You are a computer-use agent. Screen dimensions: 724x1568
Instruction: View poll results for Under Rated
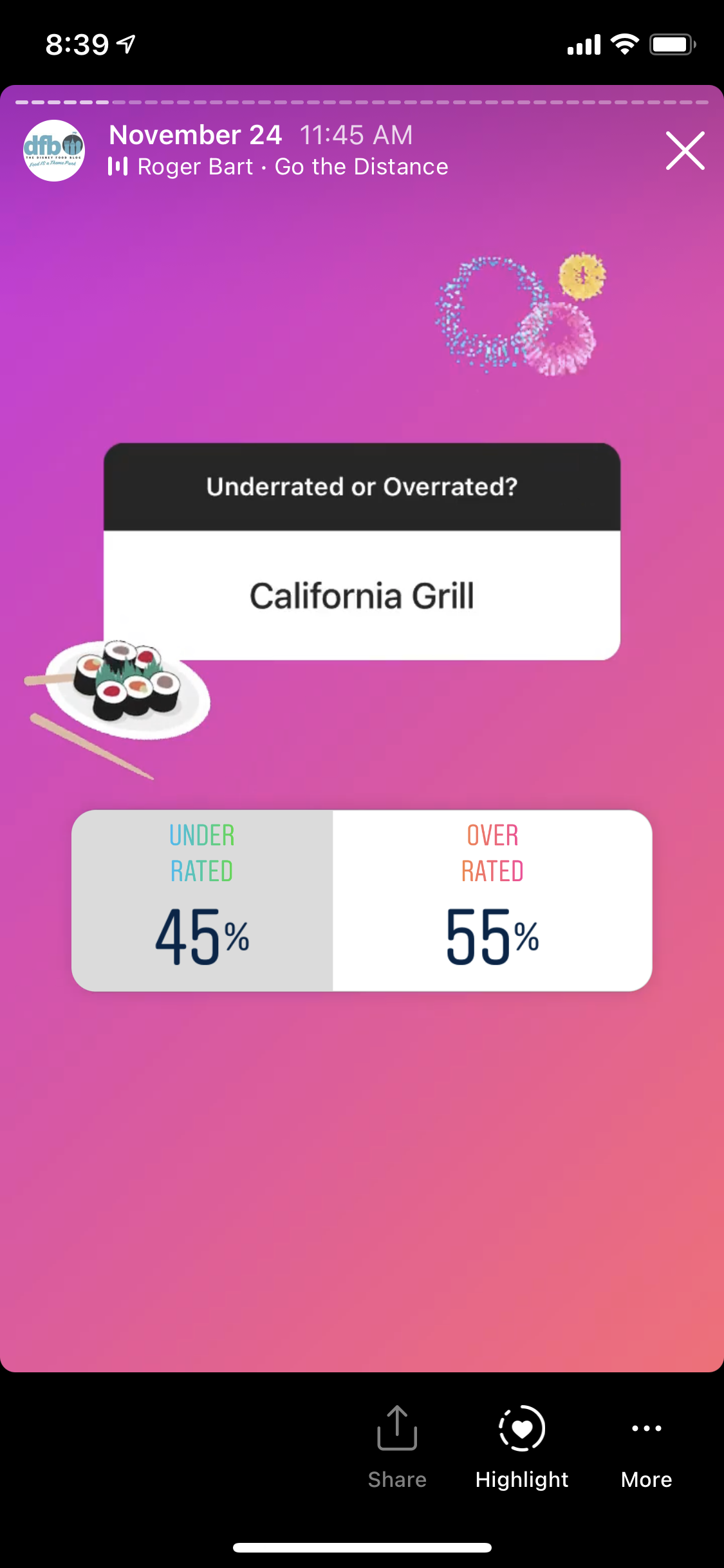click(x=202, y=901)
